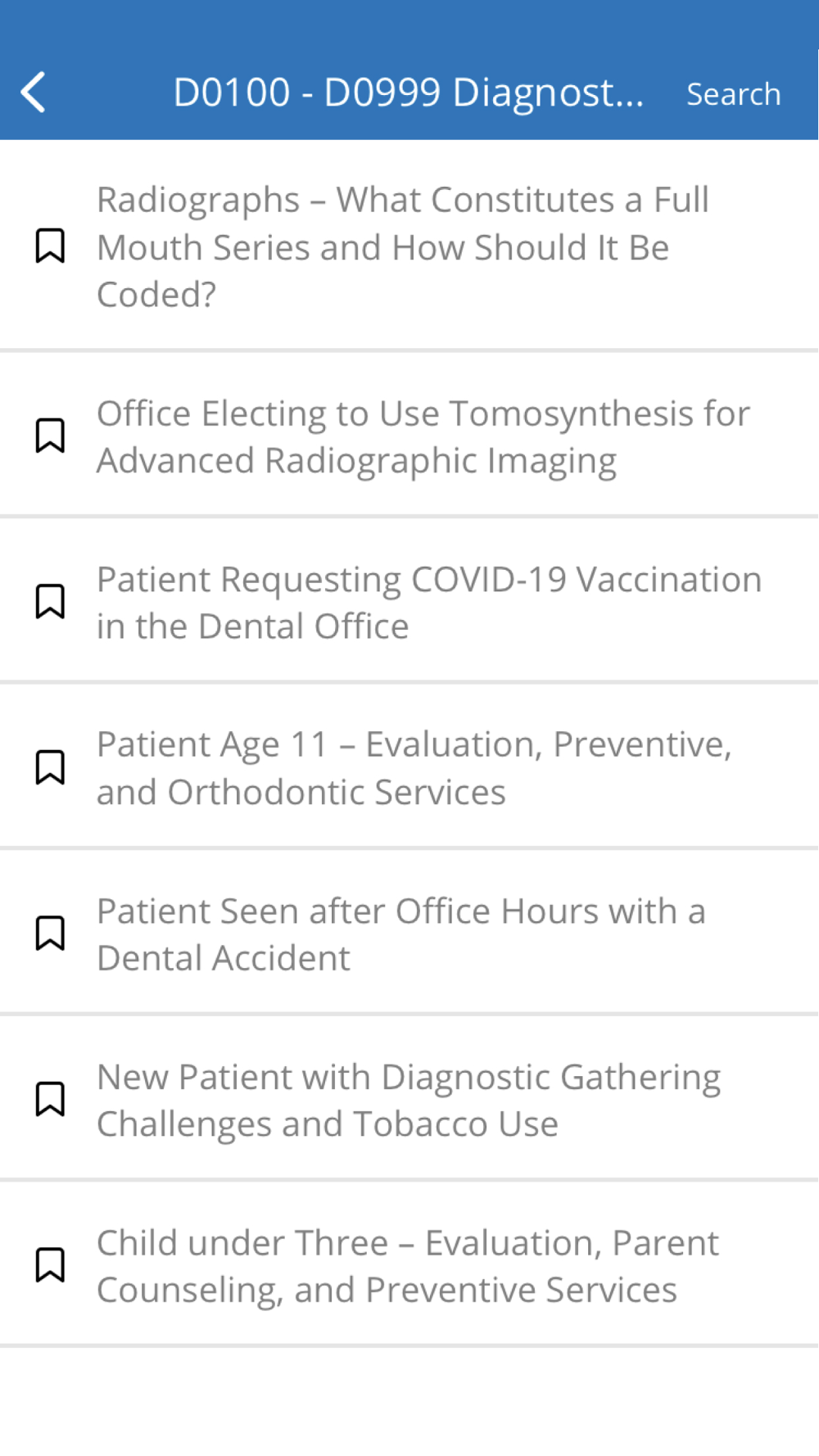
Task: Open the COVID-19 Vaccination in Dental Office article
Action: [x=428, y=602]
